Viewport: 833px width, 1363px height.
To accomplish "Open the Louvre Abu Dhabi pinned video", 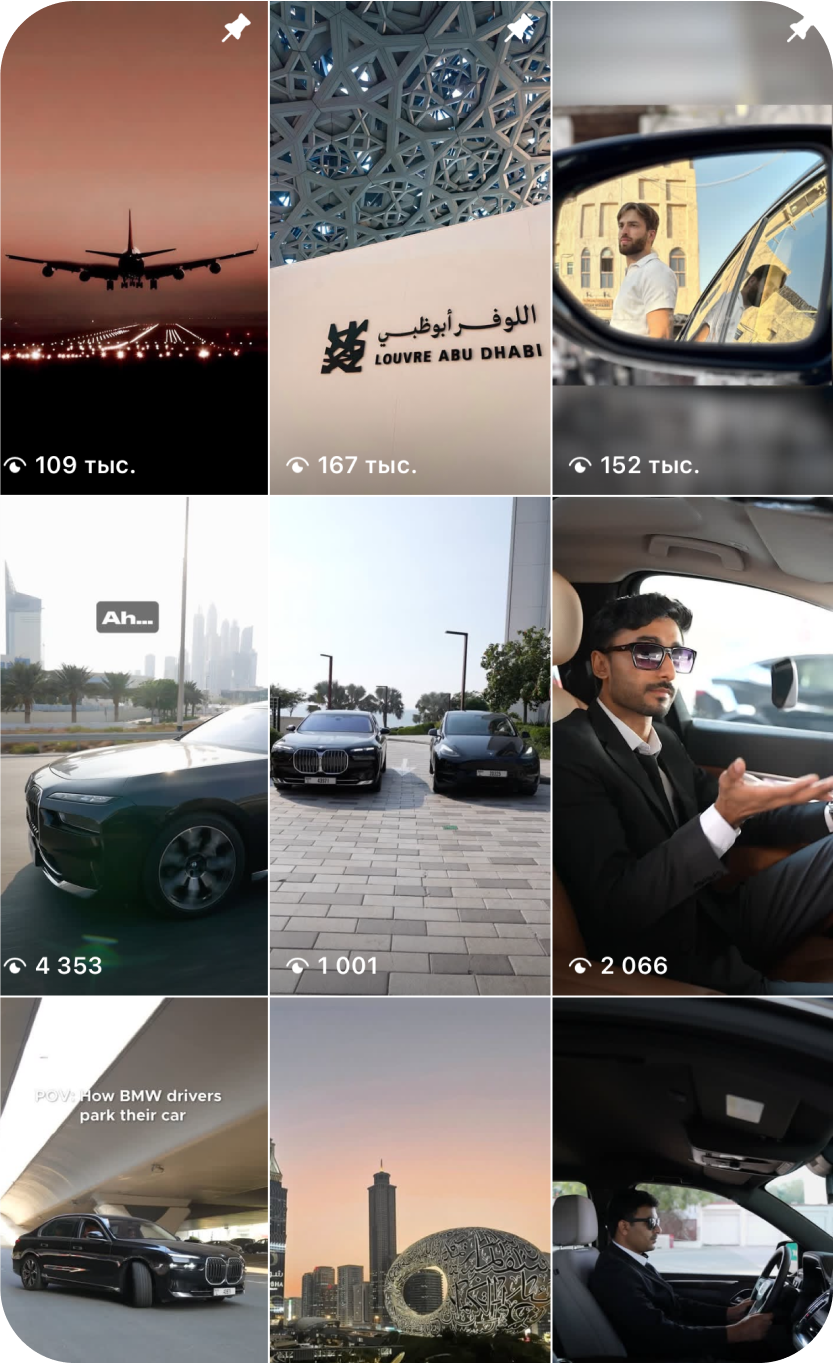I will [409, 247].
